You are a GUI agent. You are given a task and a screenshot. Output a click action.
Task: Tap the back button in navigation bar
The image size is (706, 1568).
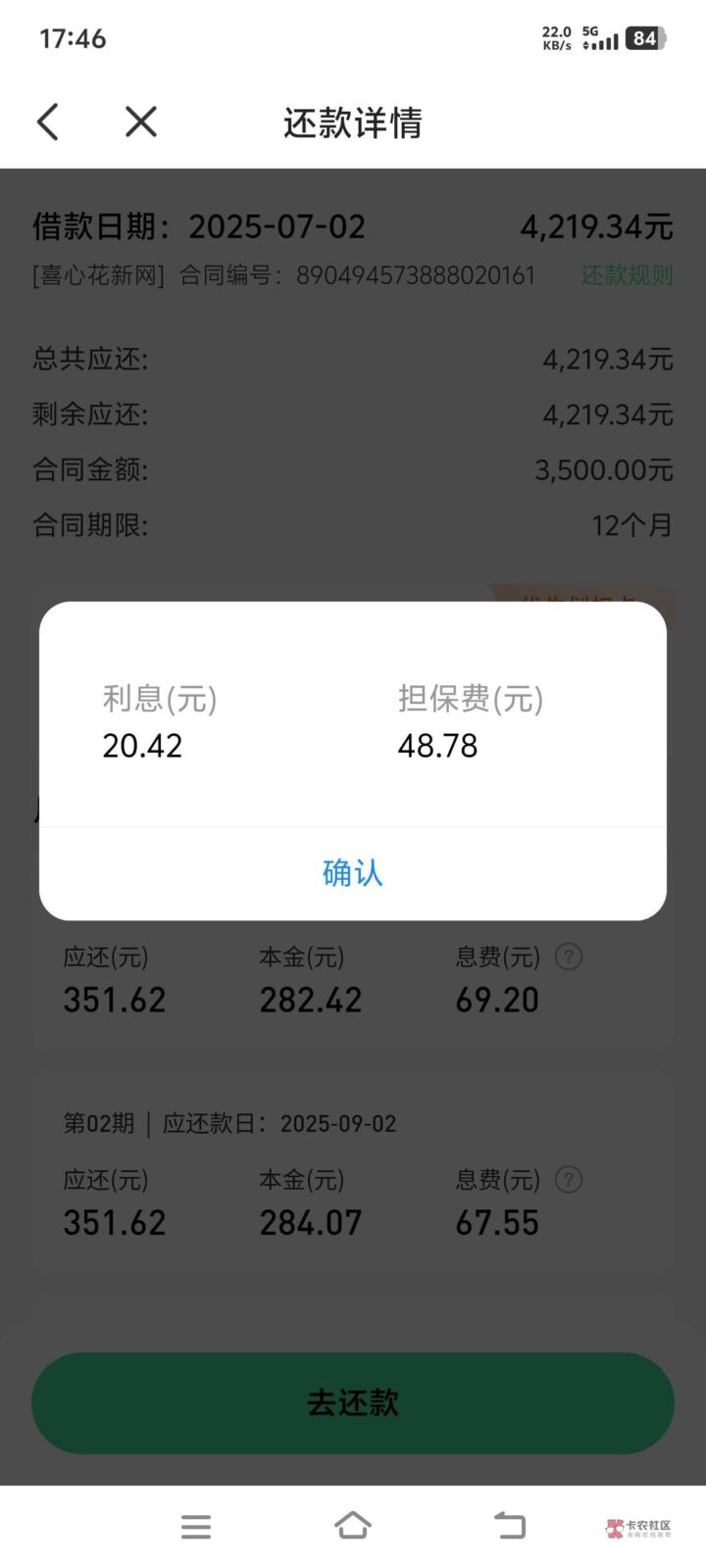tap(509, 1525)
